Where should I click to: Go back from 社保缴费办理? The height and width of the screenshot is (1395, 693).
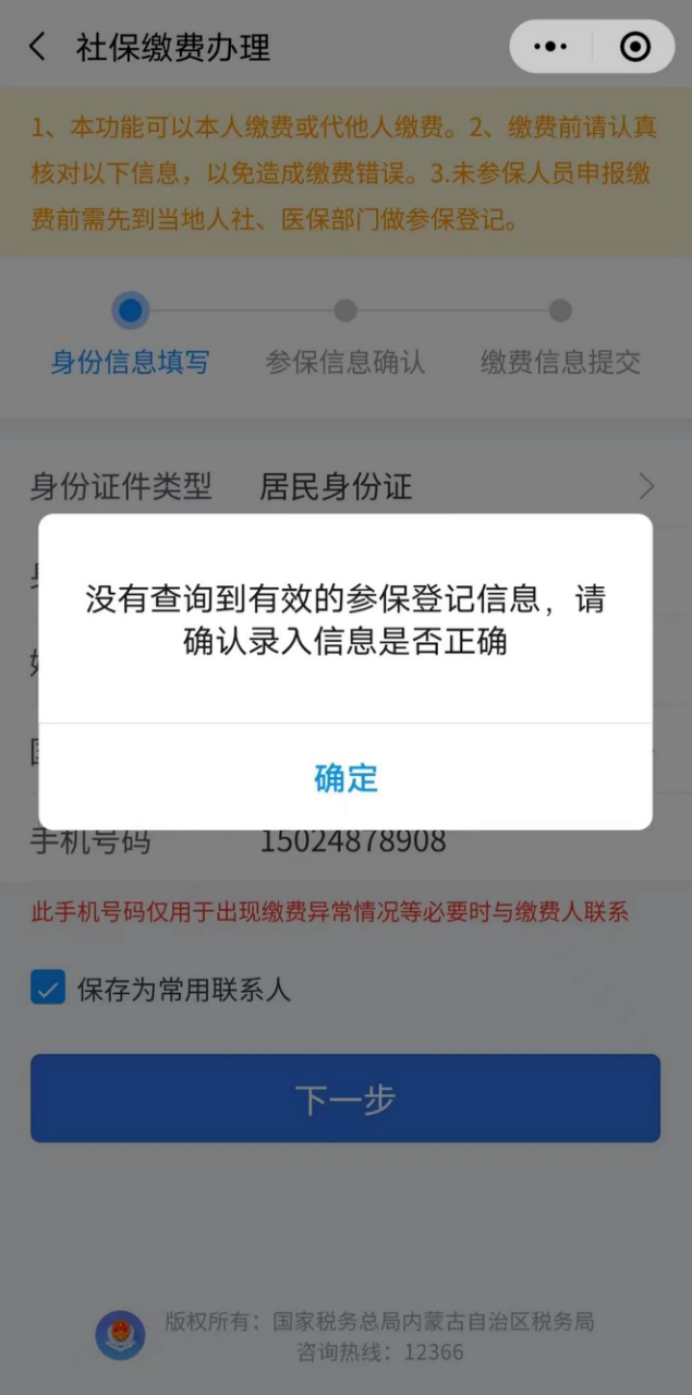pos(38,47)
